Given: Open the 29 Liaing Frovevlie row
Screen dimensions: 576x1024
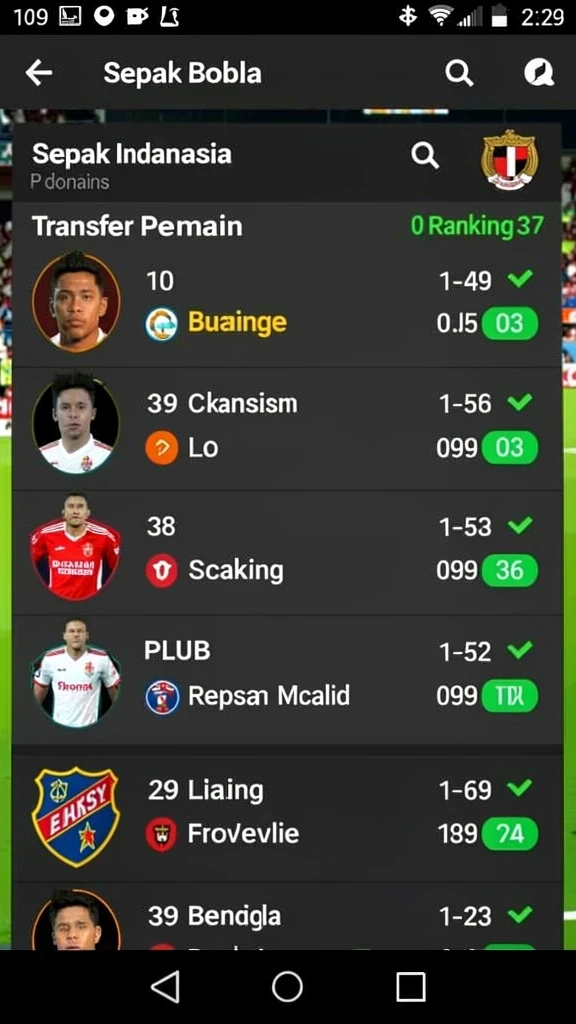Looking at the screenshot, I should point(287,814).
